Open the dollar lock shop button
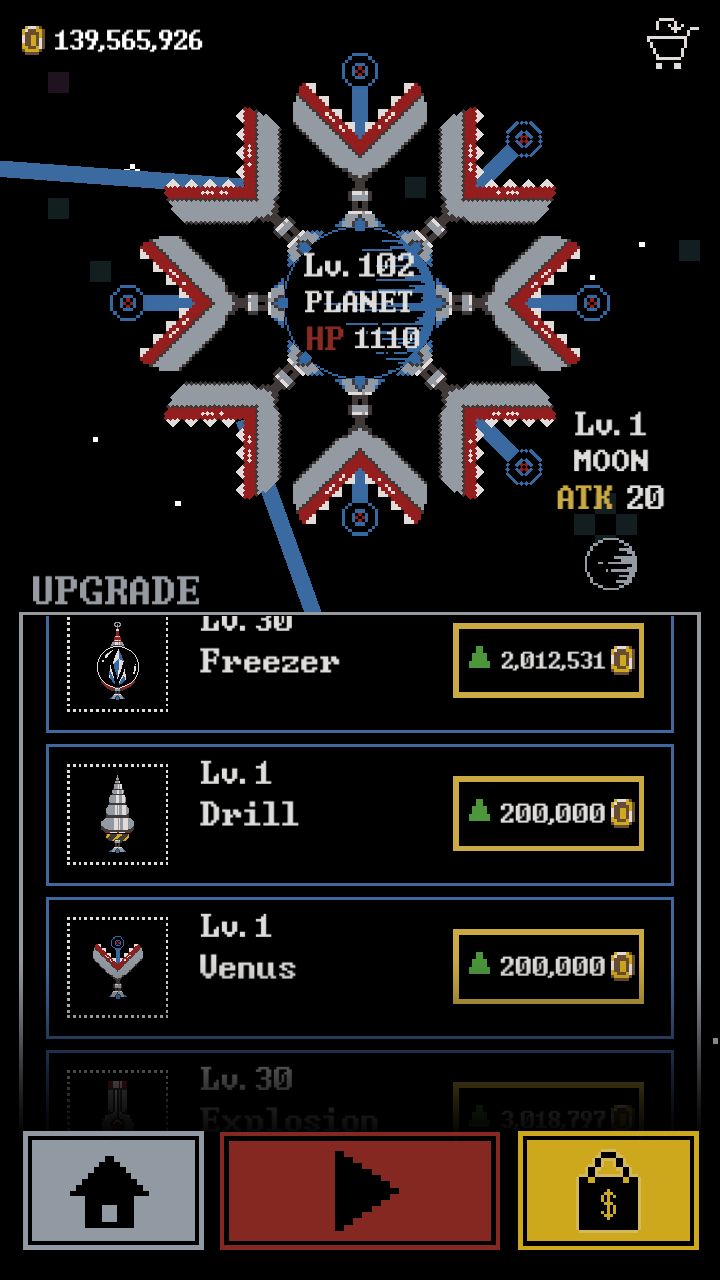 pyautogui.click(x=608, y=1188)
